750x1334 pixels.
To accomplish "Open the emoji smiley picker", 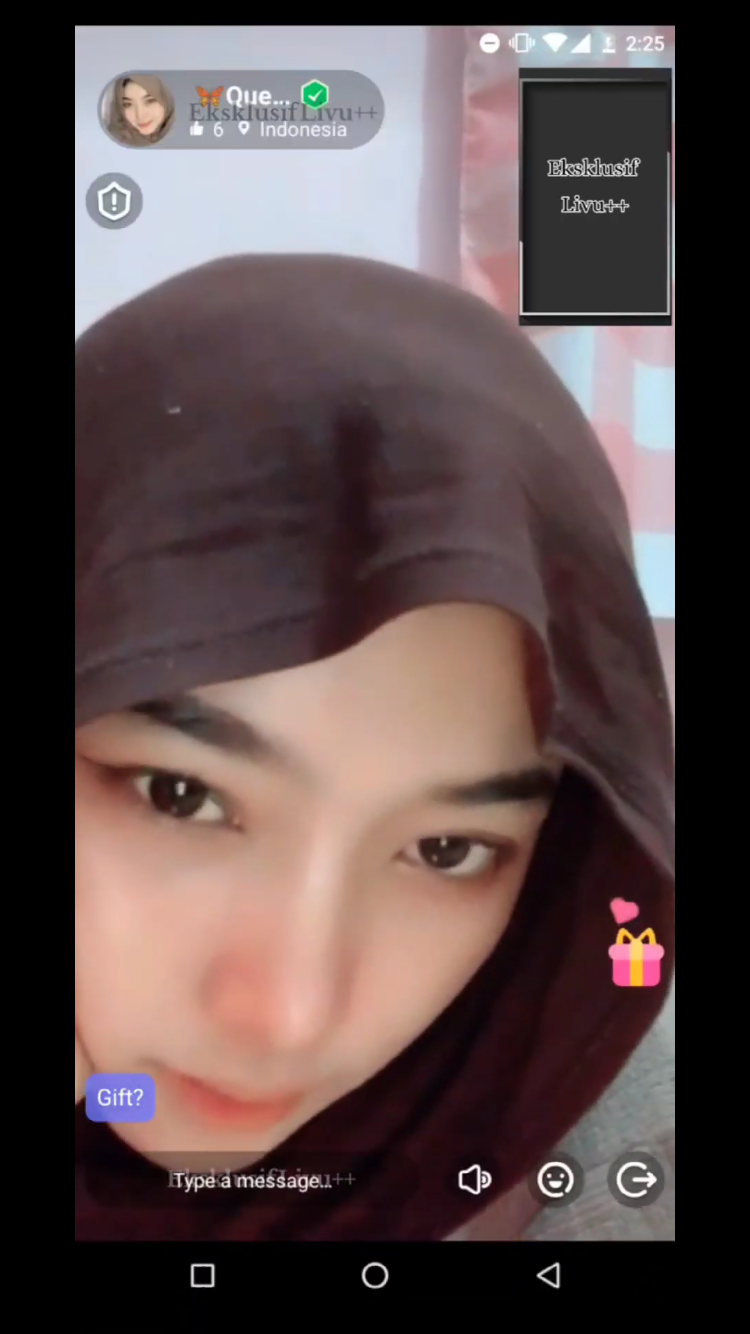I will [555, 1180].
